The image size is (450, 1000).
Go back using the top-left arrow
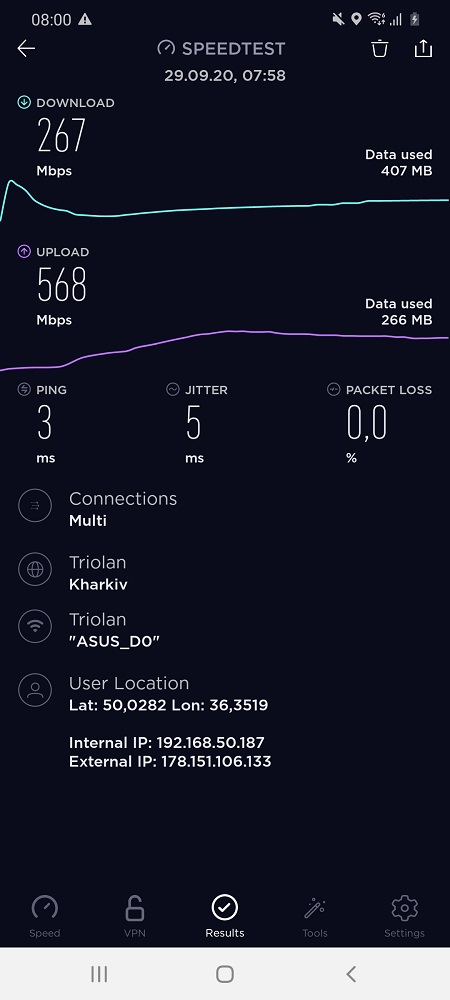pyautogui.click(x=26, y=48)
